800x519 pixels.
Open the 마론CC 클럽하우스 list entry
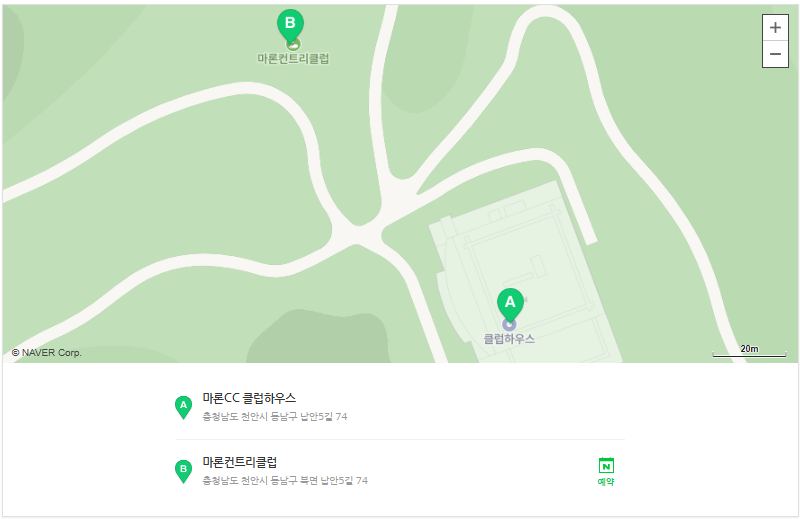tap(249, 398)
